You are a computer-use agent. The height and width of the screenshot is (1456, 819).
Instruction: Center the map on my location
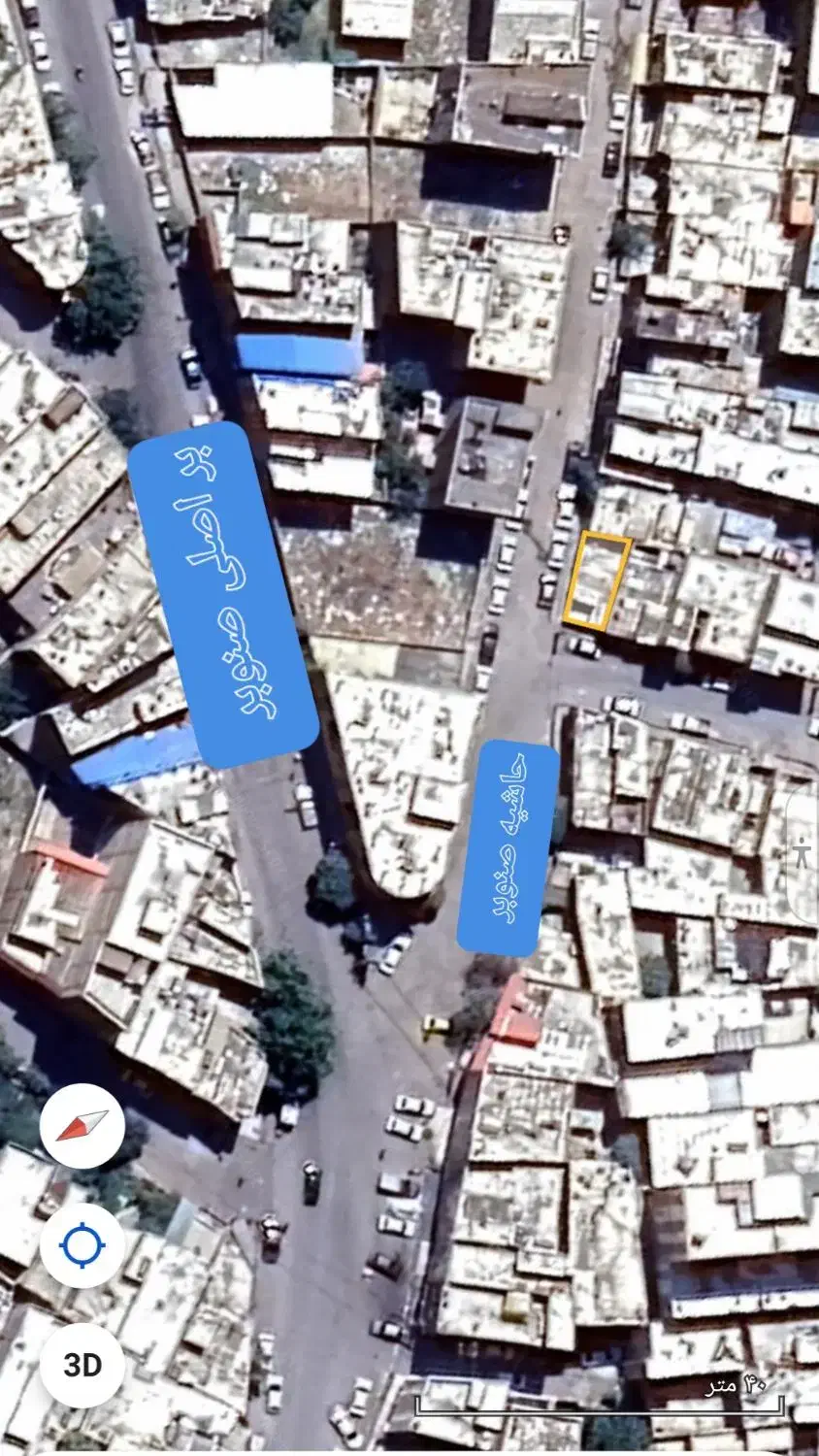point(82,1245)
